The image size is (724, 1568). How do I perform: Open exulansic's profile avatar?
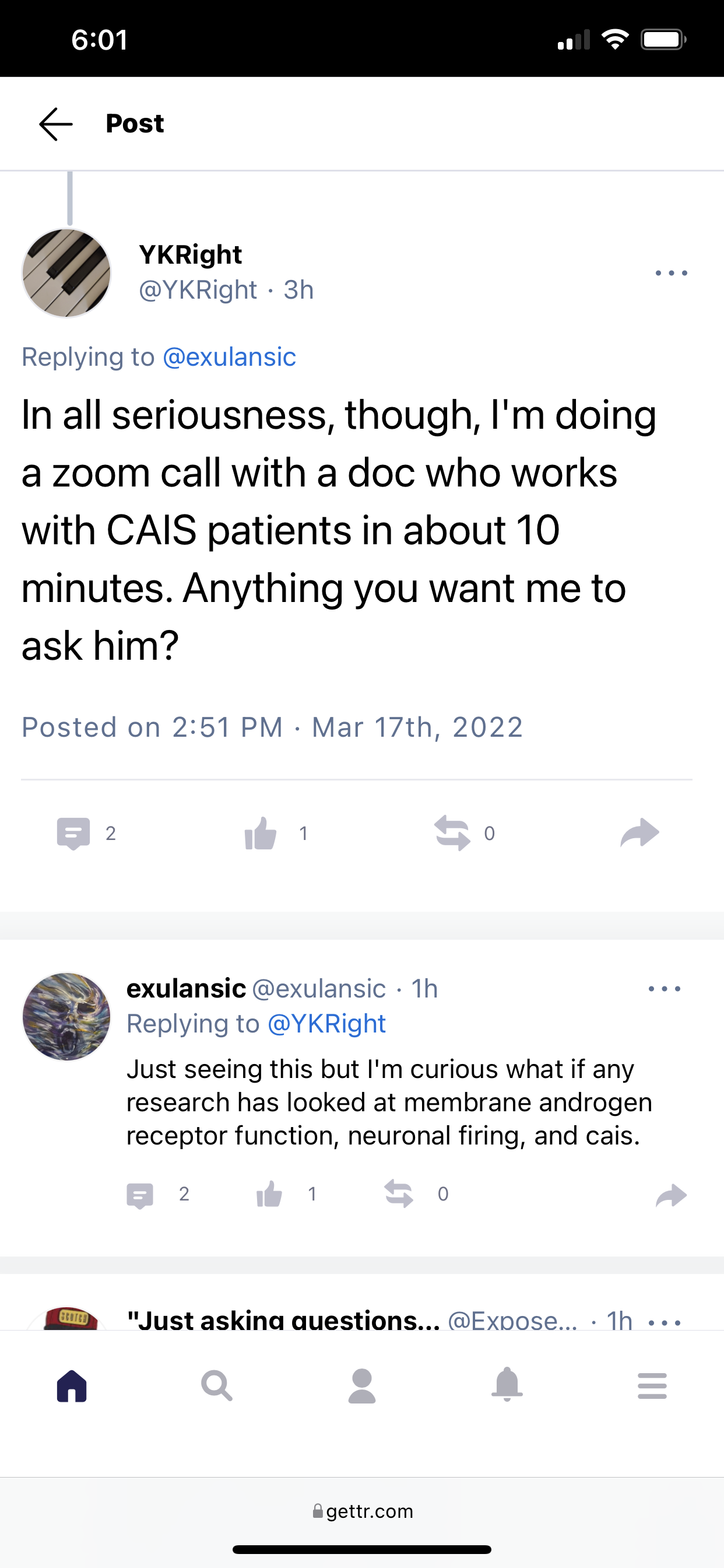click(x=66, y=1017)
